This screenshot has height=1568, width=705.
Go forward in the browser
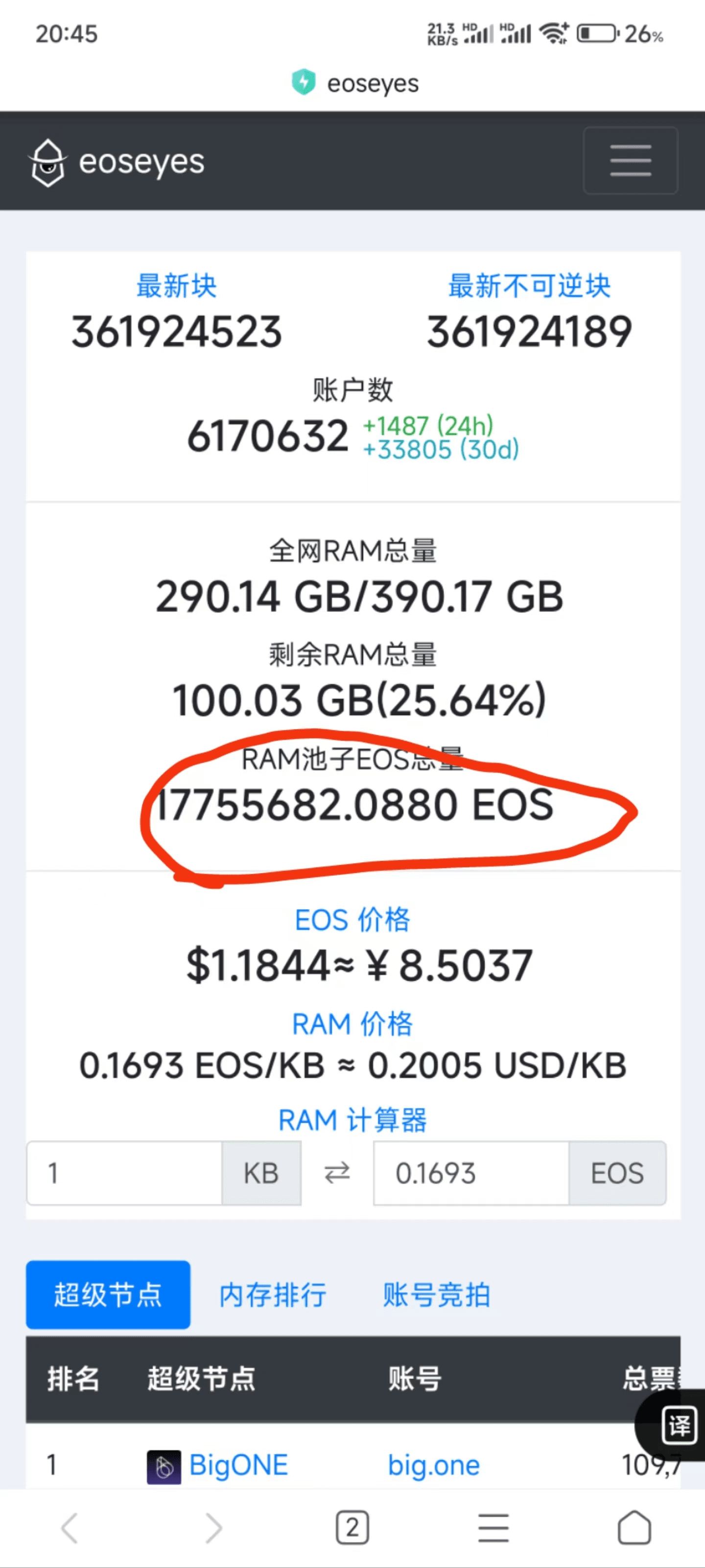213,1528
